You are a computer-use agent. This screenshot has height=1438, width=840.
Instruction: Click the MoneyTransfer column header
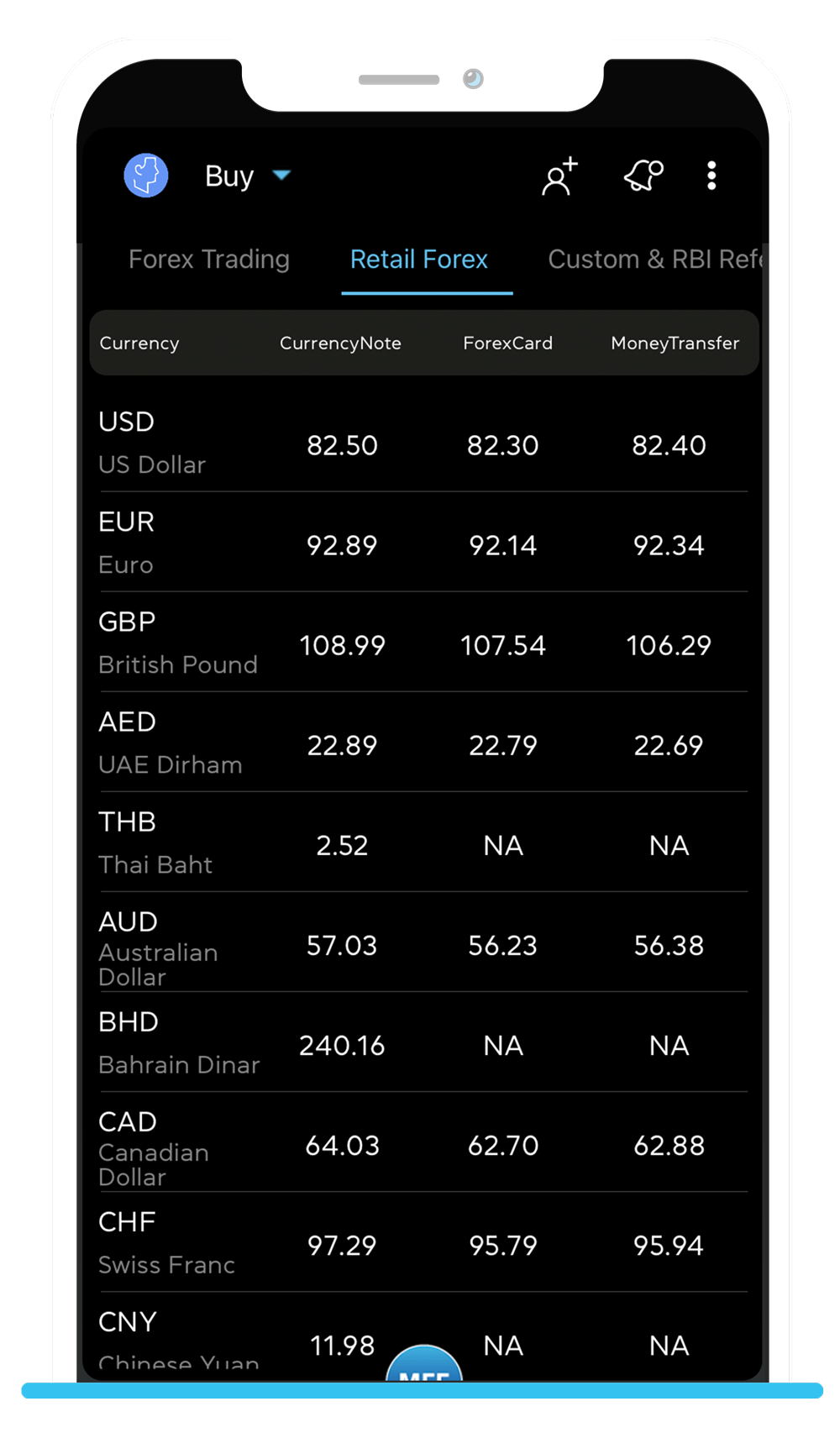[675, 343]
